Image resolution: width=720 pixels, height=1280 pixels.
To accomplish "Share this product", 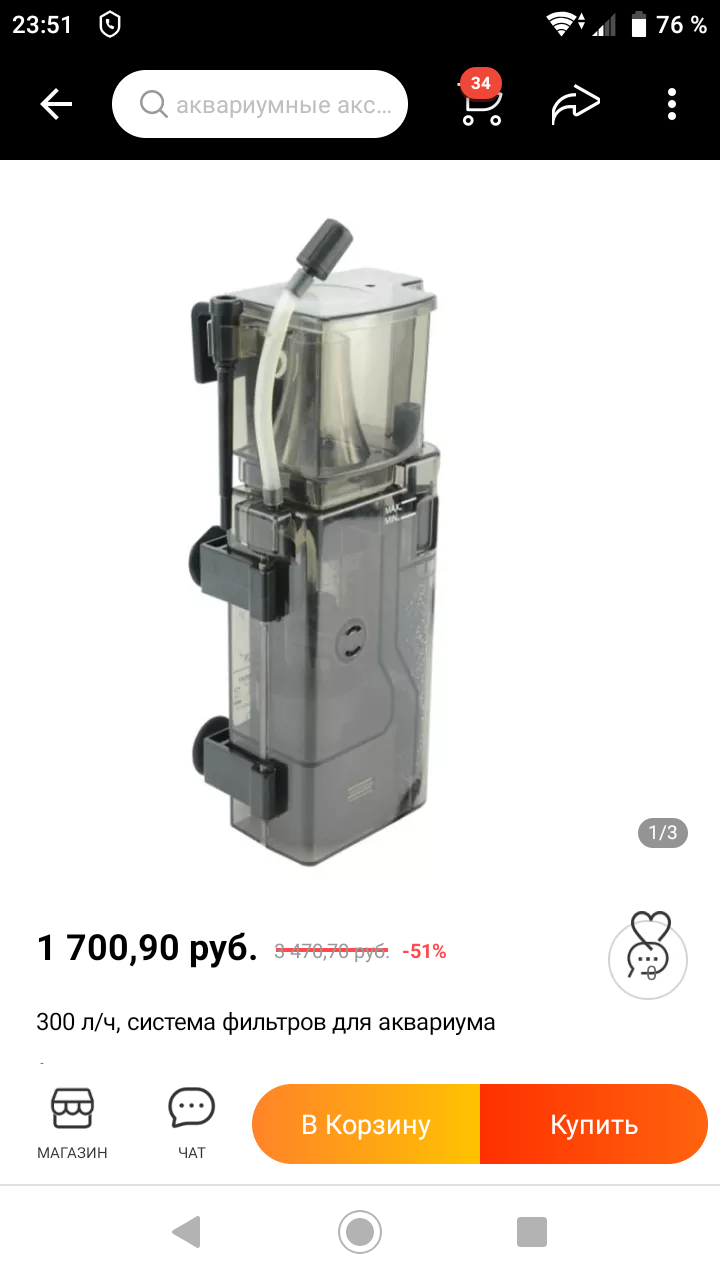I will coord(575,104).
